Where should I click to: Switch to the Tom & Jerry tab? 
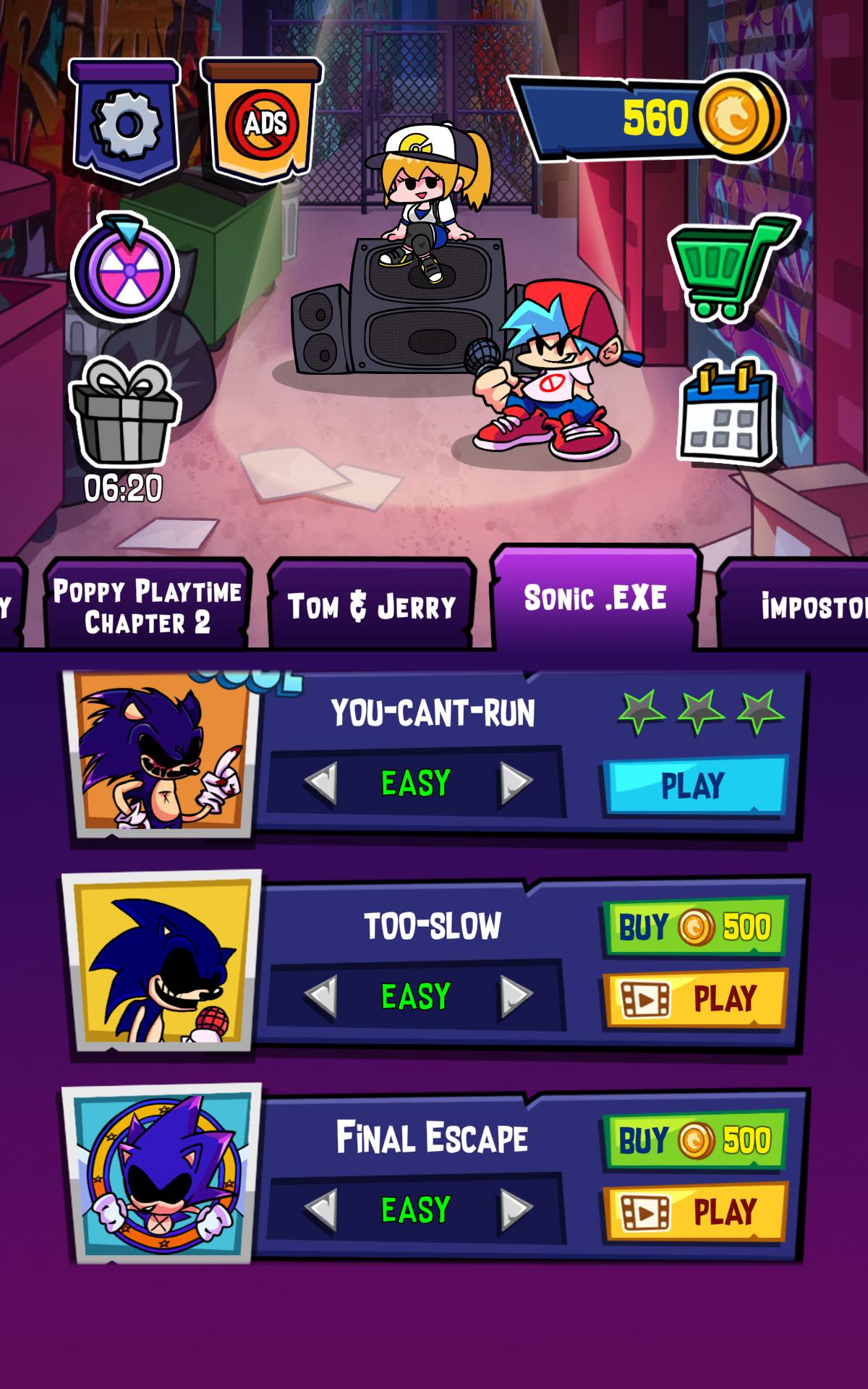coord(372,606)
